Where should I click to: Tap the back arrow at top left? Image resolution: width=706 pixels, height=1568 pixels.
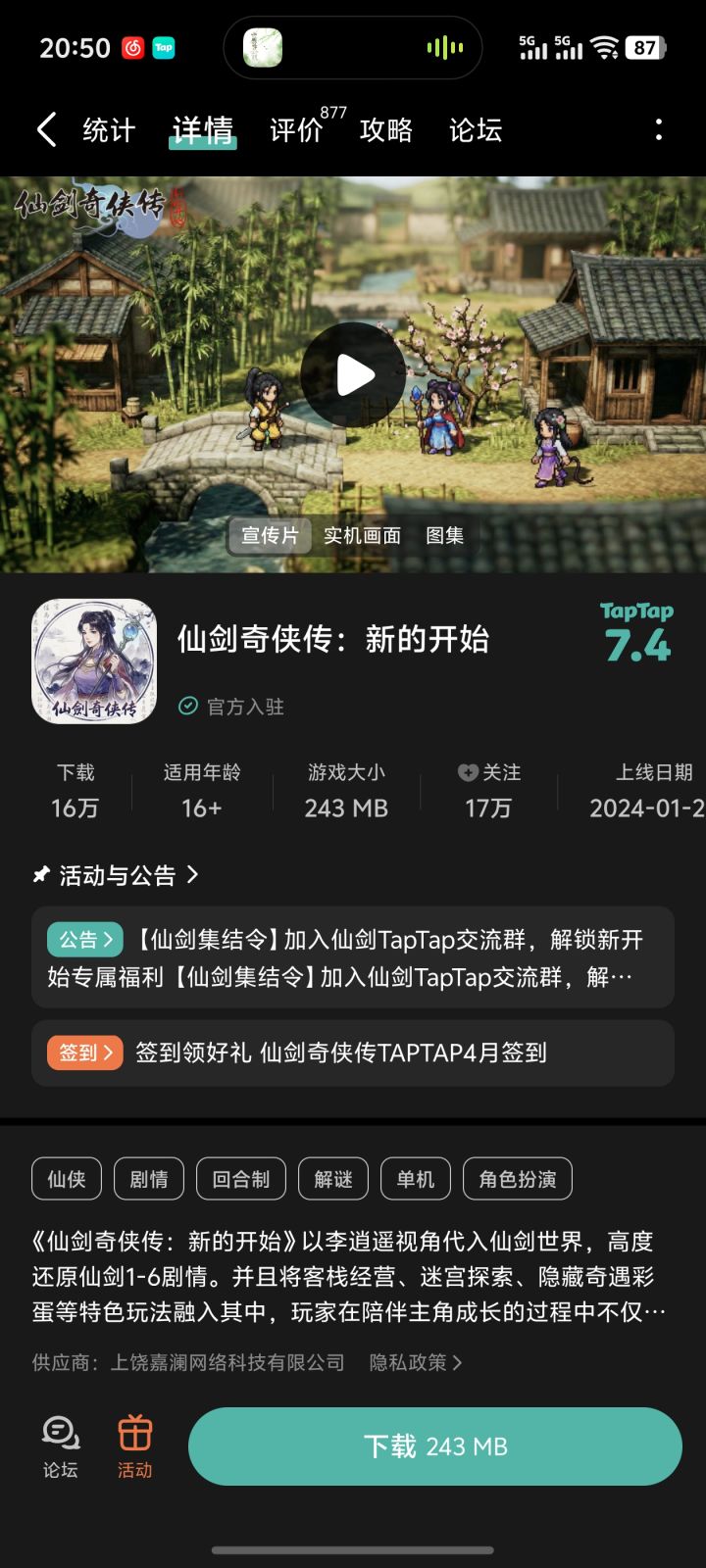pos(43,129)
